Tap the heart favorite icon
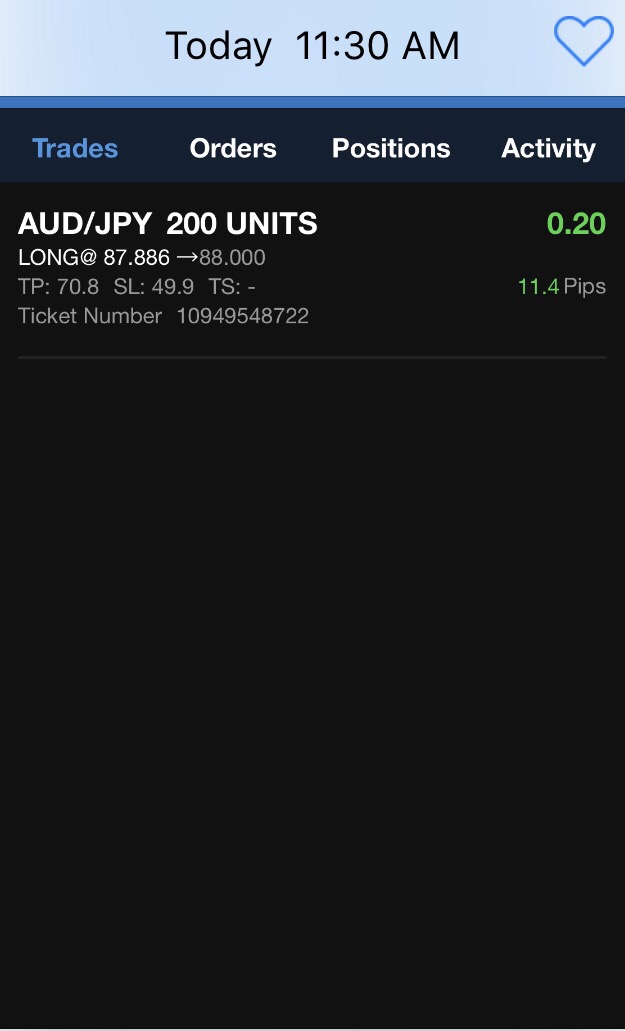Viewport: 625px width, 1031px height. coord(583,43)
